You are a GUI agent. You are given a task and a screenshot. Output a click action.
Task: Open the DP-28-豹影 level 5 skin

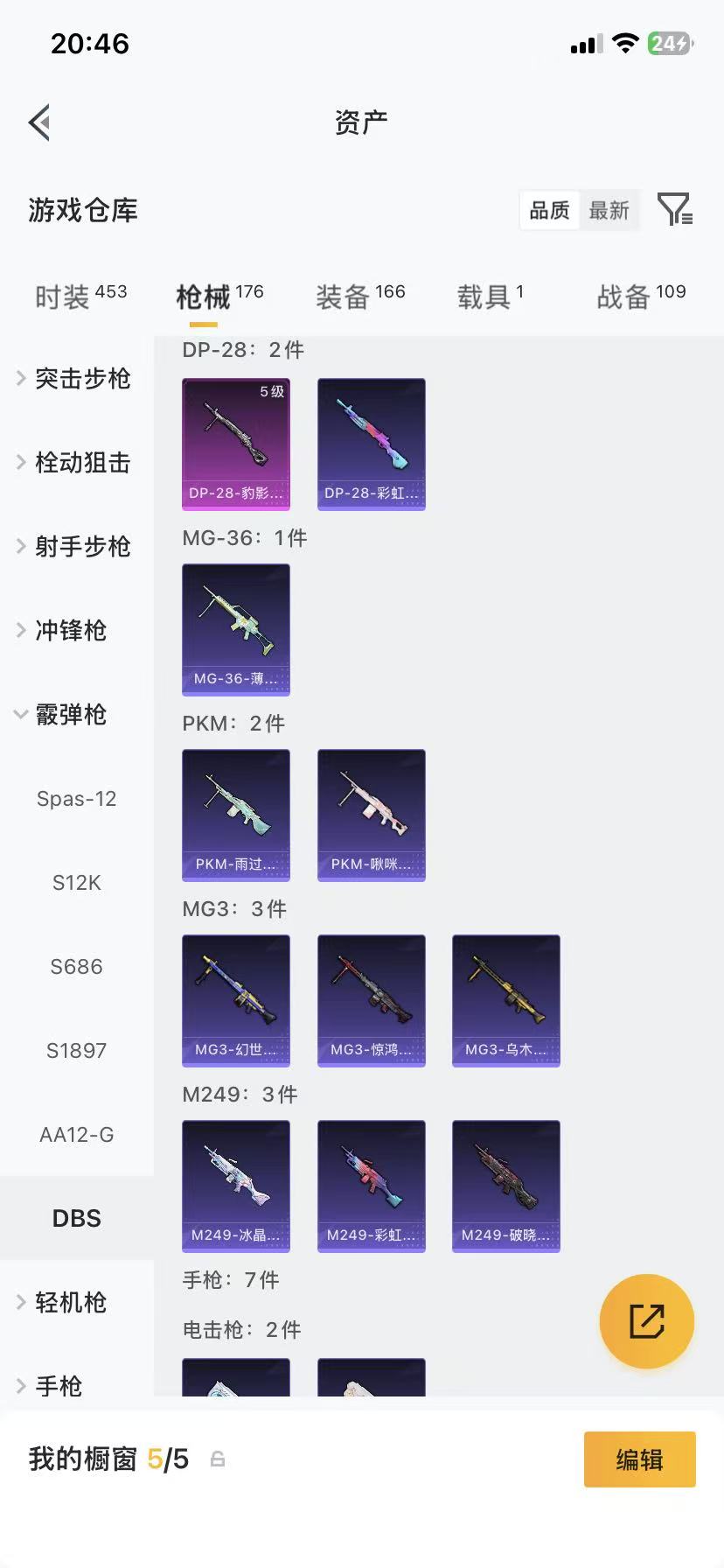click(x=236, y=444)
